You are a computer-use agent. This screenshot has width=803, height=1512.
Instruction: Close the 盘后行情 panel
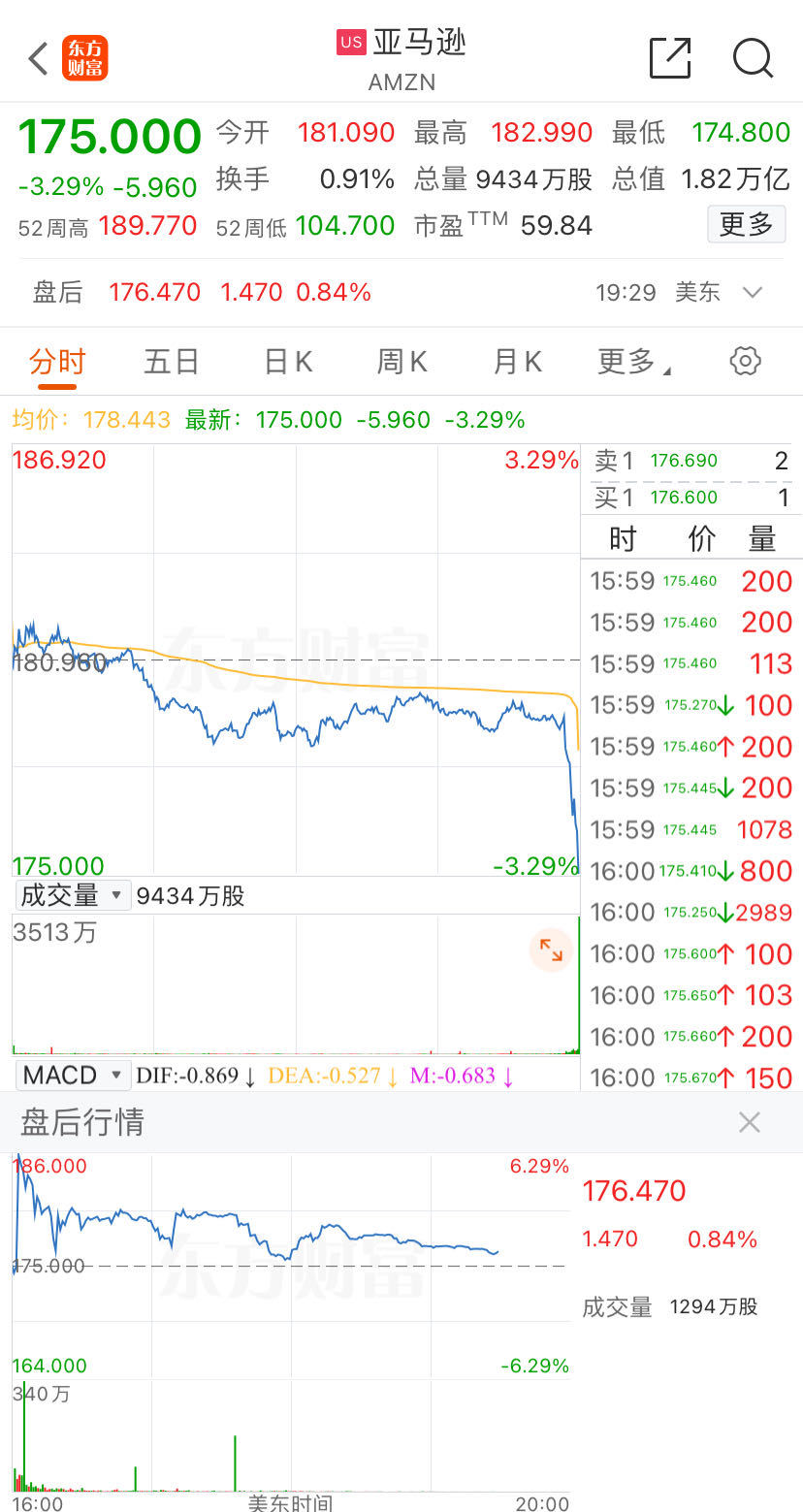coord(749,1122)
